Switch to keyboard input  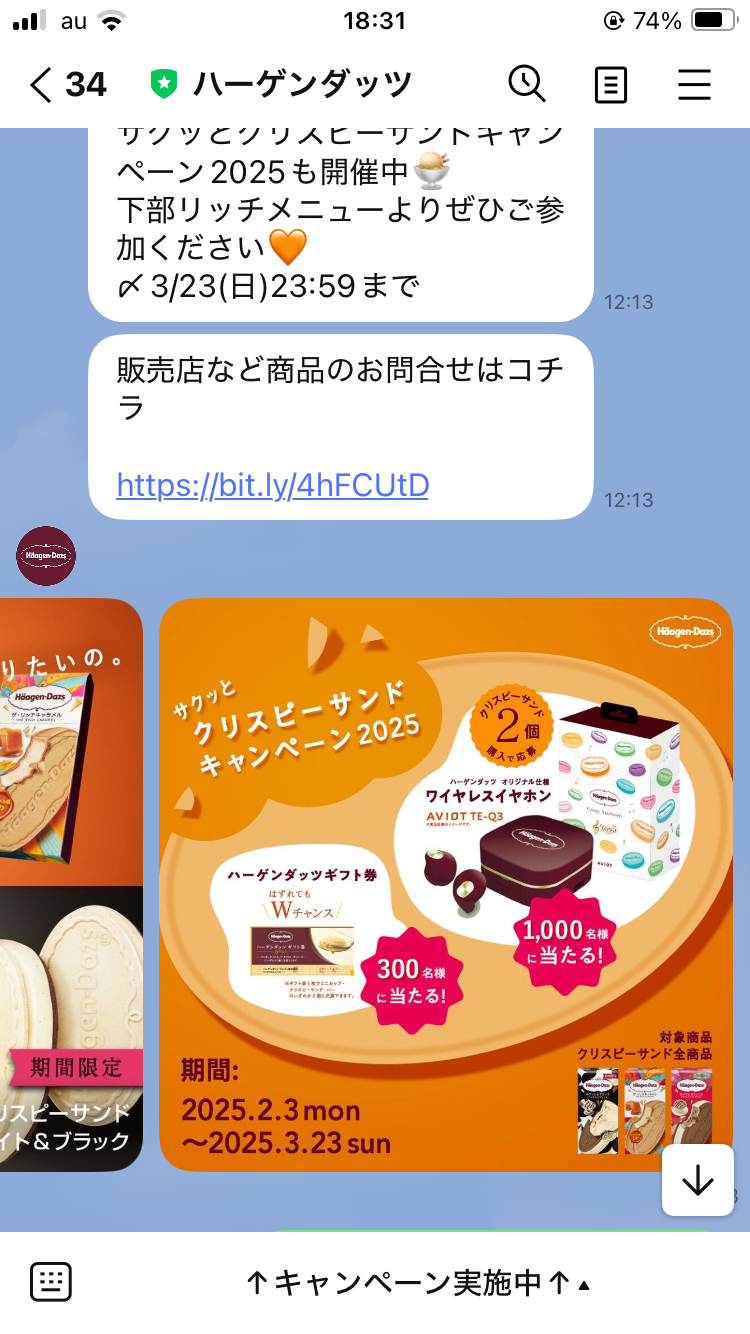click(51, 1282)
